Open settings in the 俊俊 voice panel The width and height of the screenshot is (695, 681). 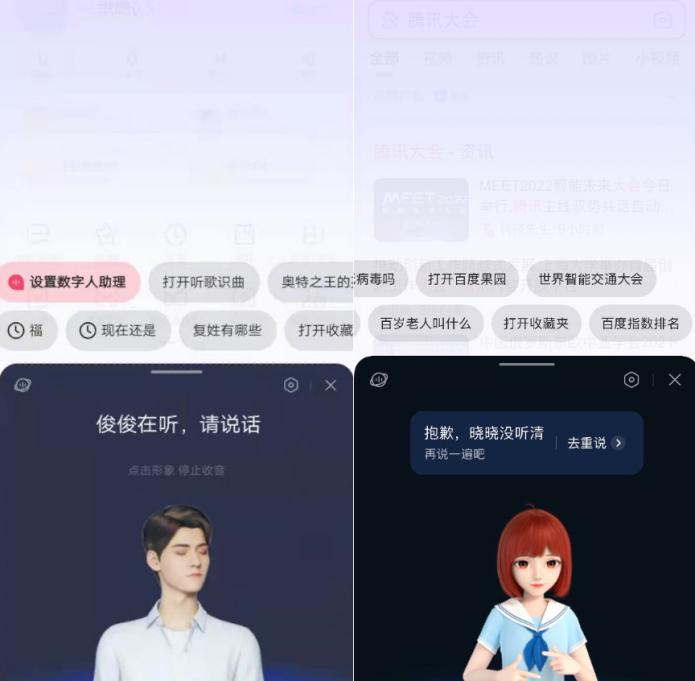291,385
